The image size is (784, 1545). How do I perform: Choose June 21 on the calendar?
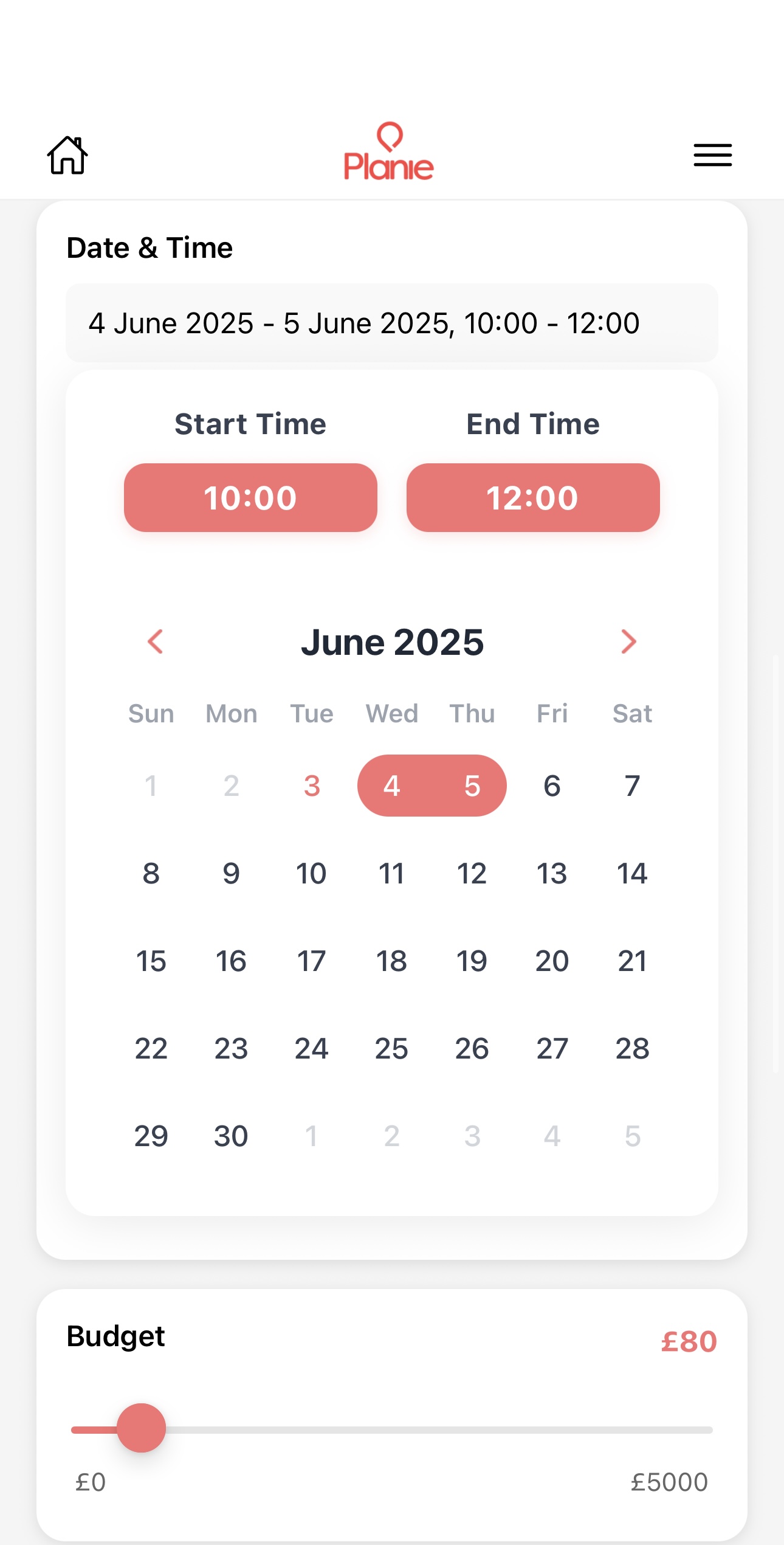(x=632, y=961)
